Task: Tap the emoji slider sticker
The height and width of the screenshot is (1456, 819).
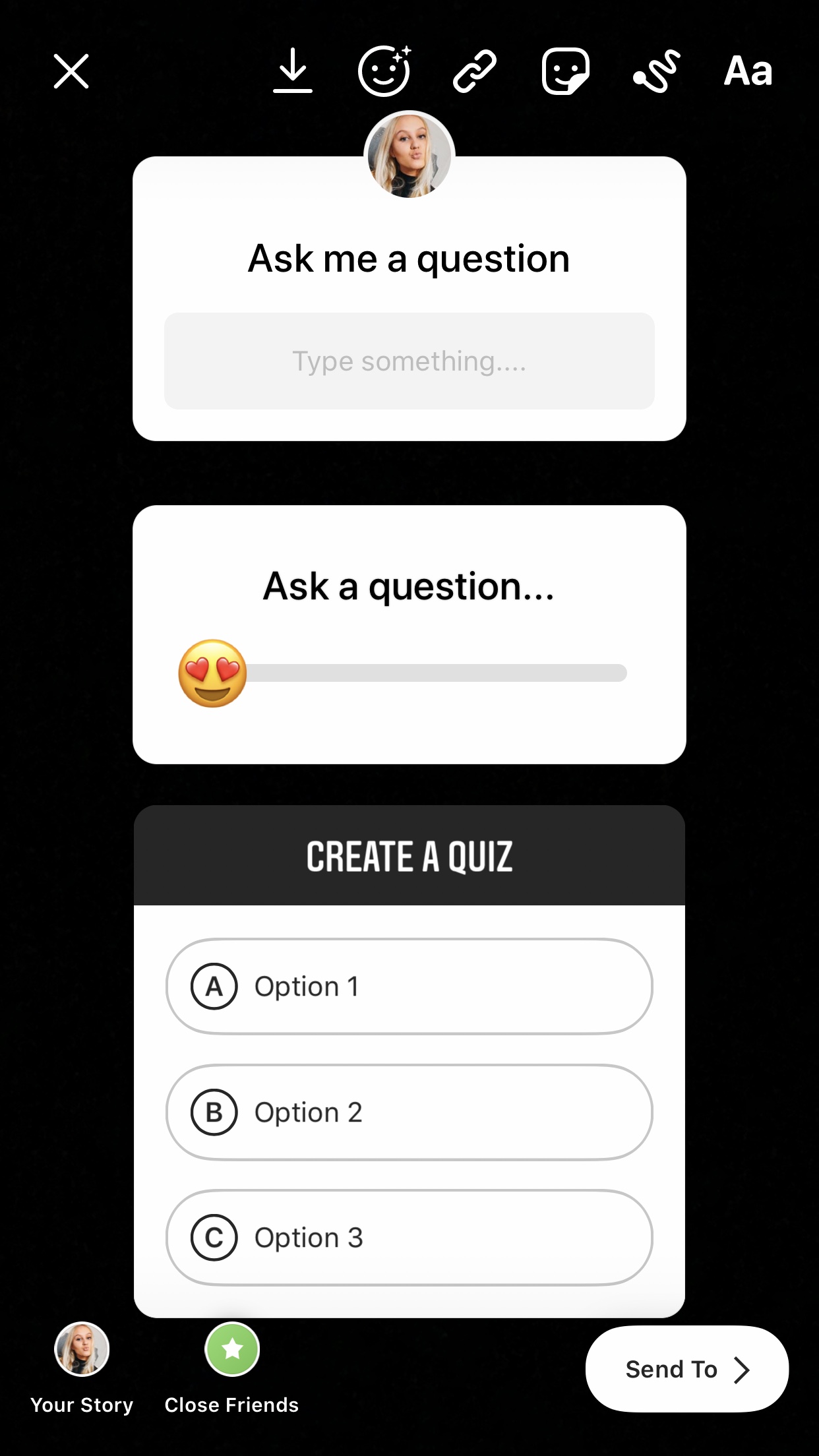Action: pos(409,634)
